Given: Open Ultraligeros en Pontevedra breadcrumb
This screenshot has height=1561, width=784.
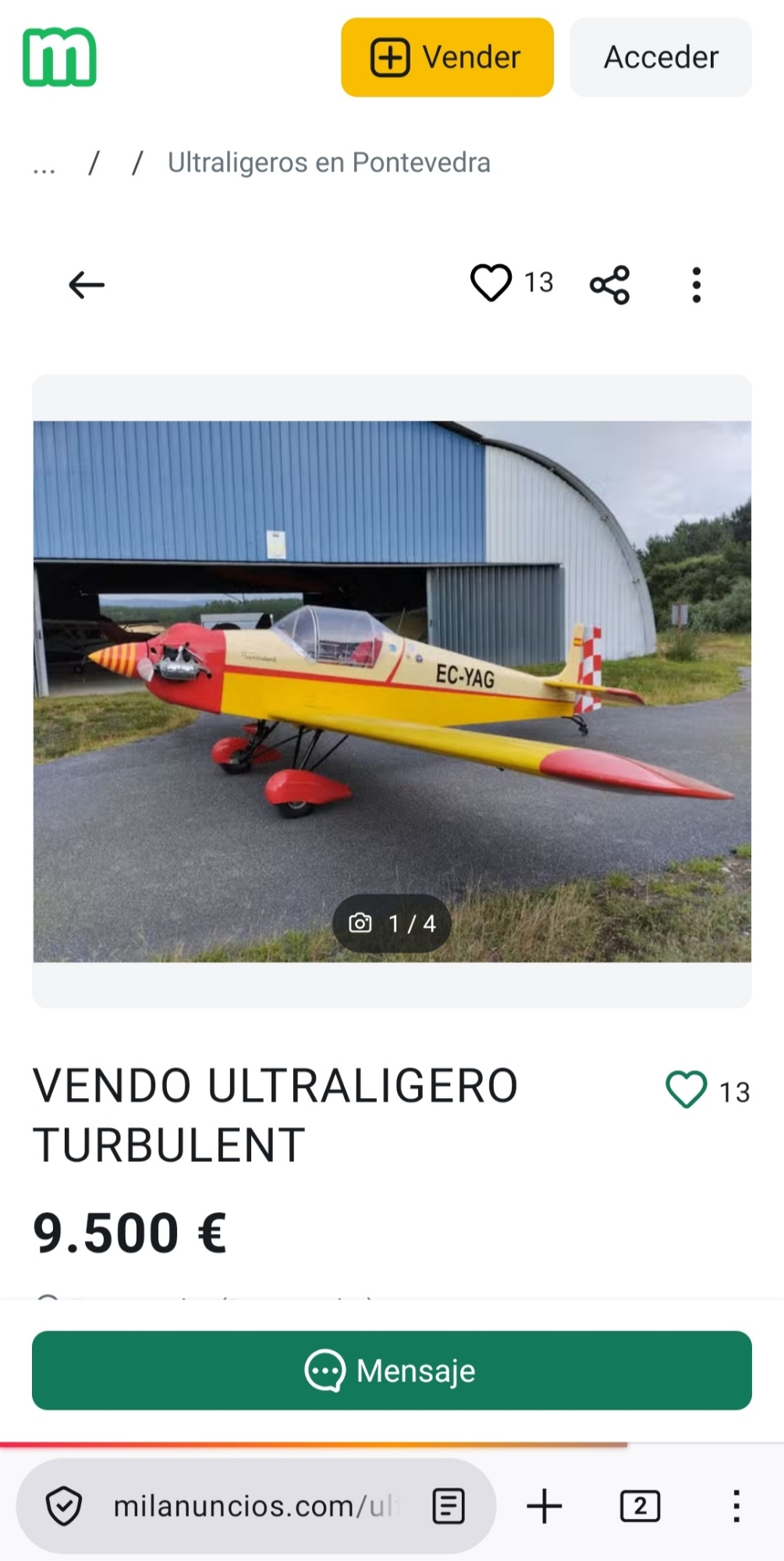Looking at the screenshot, I should [x=328, y=162].
